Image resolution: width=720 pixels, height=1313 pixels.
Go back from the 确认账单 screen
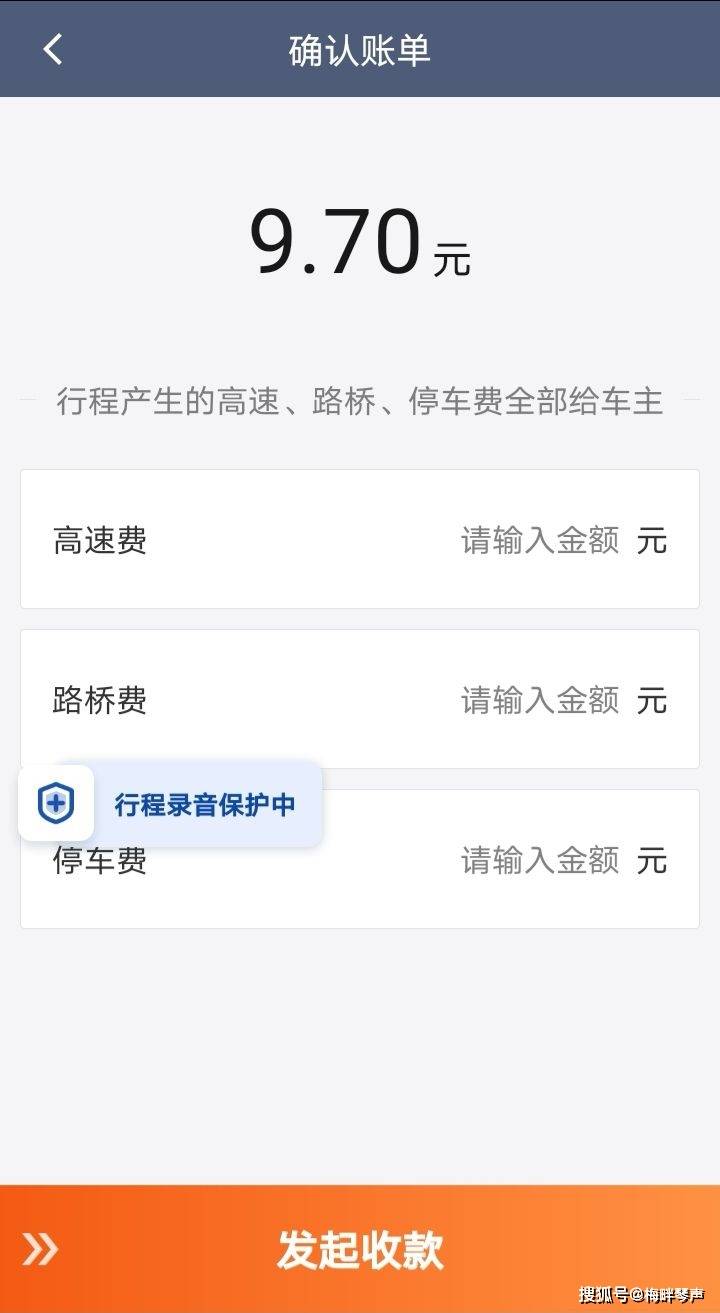click(53, 49)
